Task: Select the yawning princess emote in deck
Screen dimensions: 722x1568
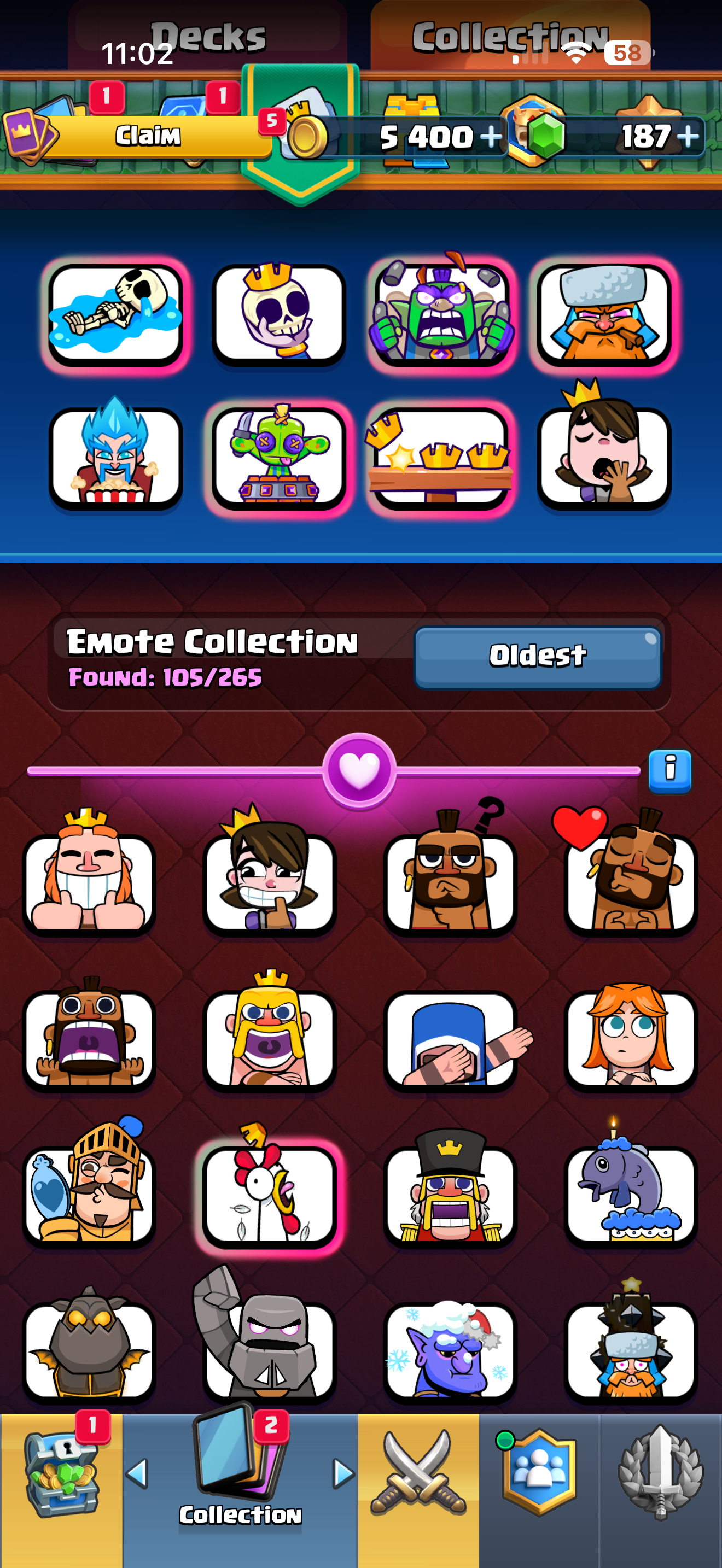Action: [604, 450]
